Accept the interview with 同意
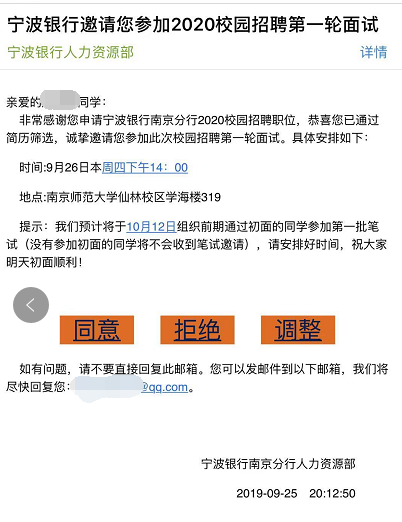This screenshot has height=522, width=402. pyautogui.click(x=97, y=330)
